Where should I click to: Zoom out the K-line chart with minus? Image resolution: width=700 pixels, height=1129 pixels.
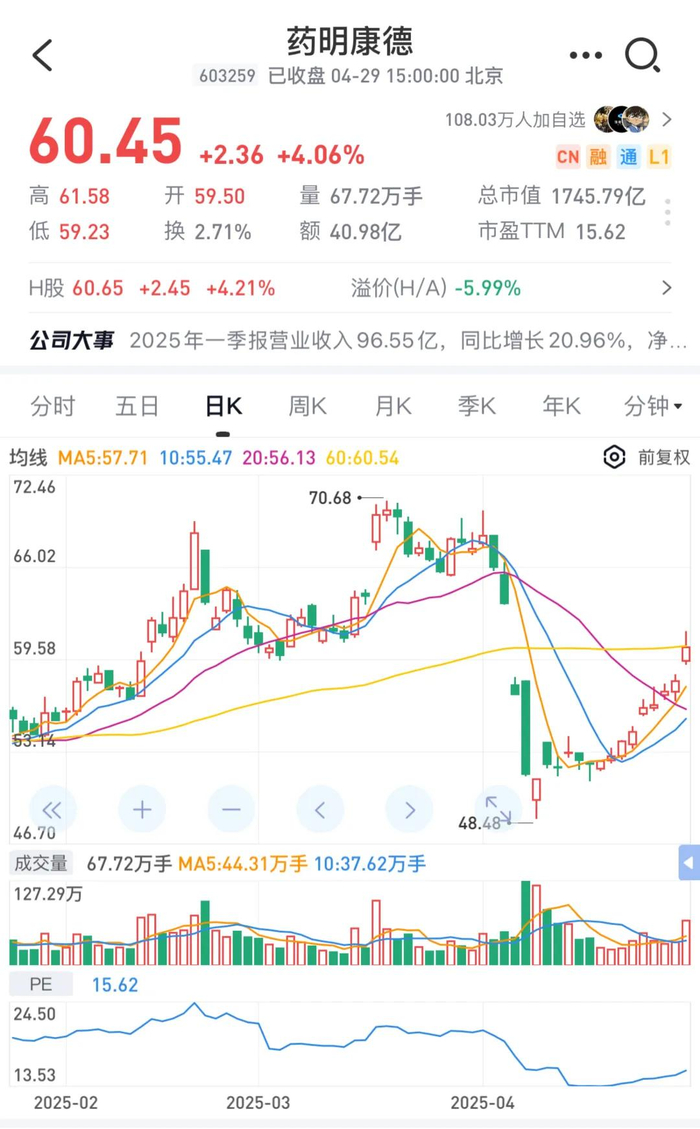231,809
